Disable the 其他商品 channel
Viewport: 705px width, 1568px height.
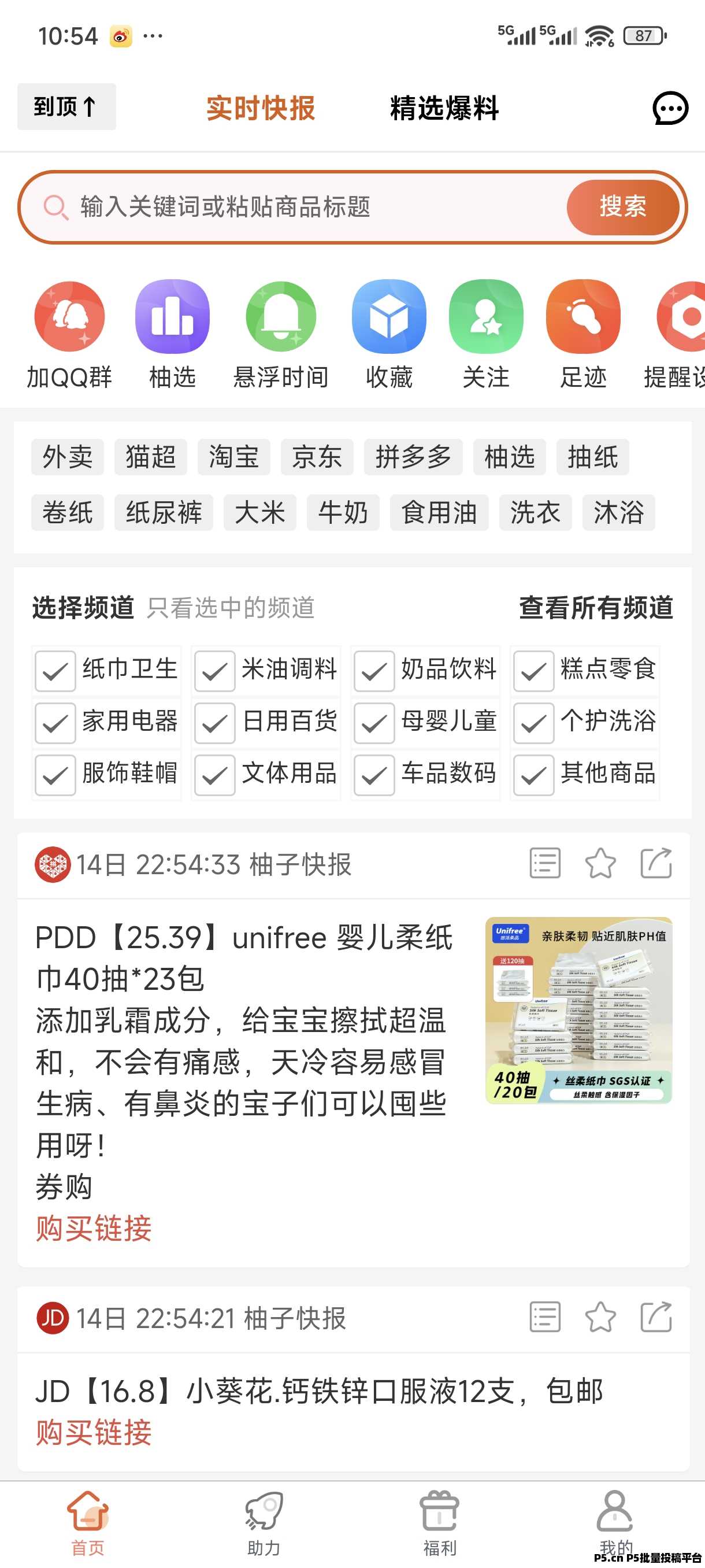(x=533, y=775)
